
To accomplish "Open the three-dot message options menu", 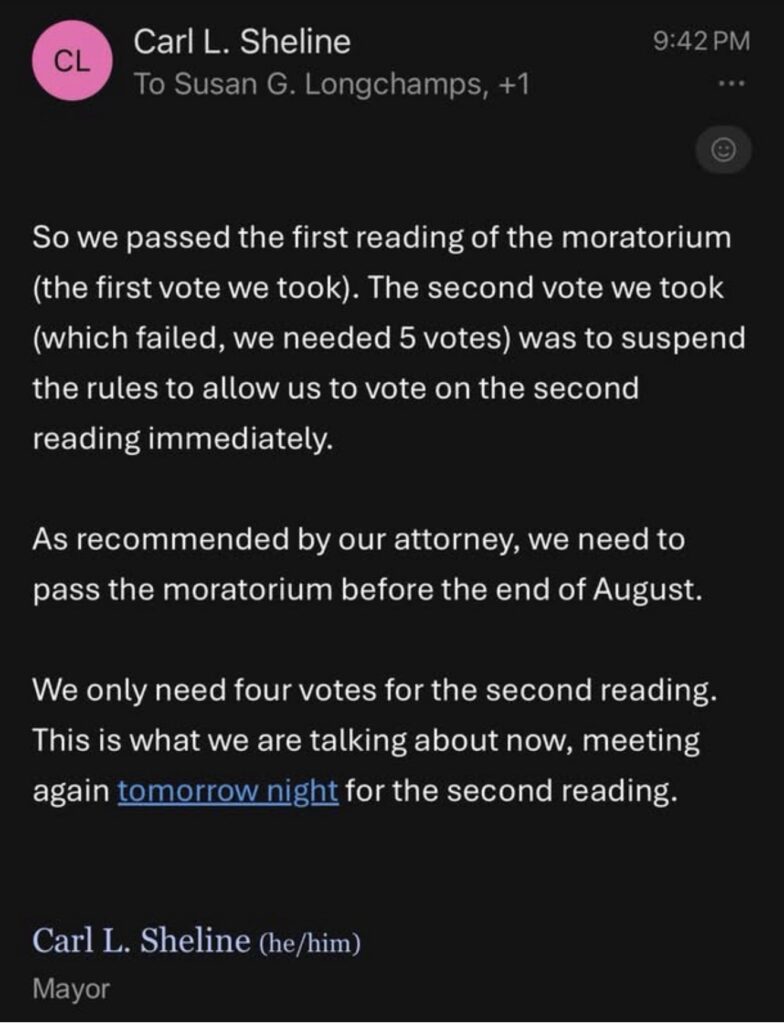I will coord(731,84).
